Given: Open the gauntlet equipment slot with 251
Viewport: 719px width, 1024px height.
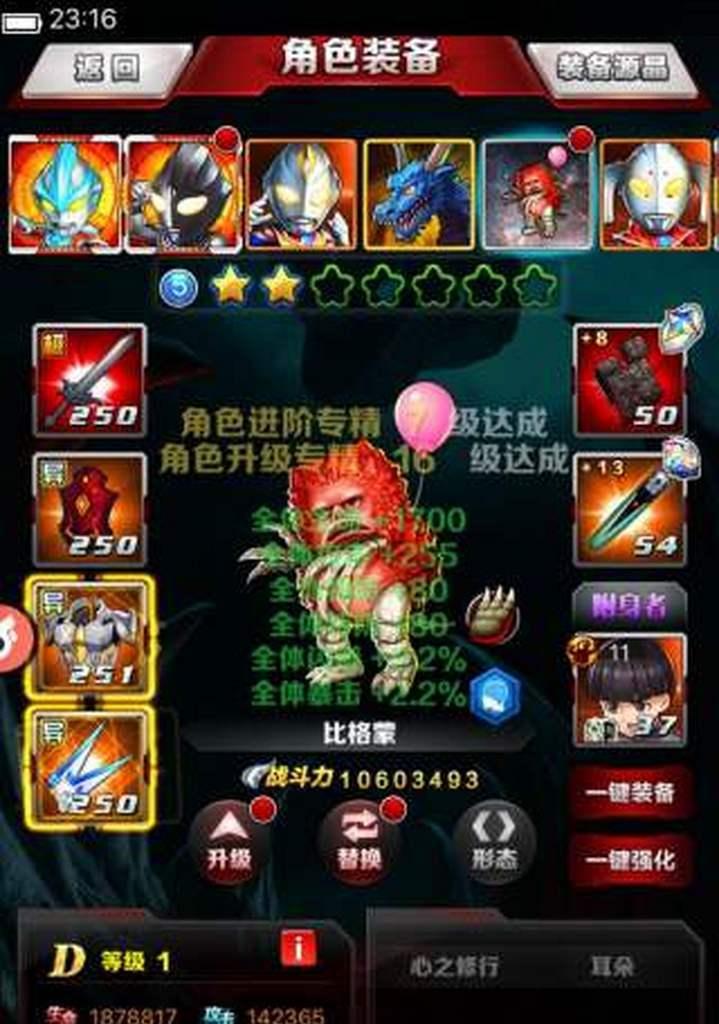Looking at the screenshot, I should 90,638.
